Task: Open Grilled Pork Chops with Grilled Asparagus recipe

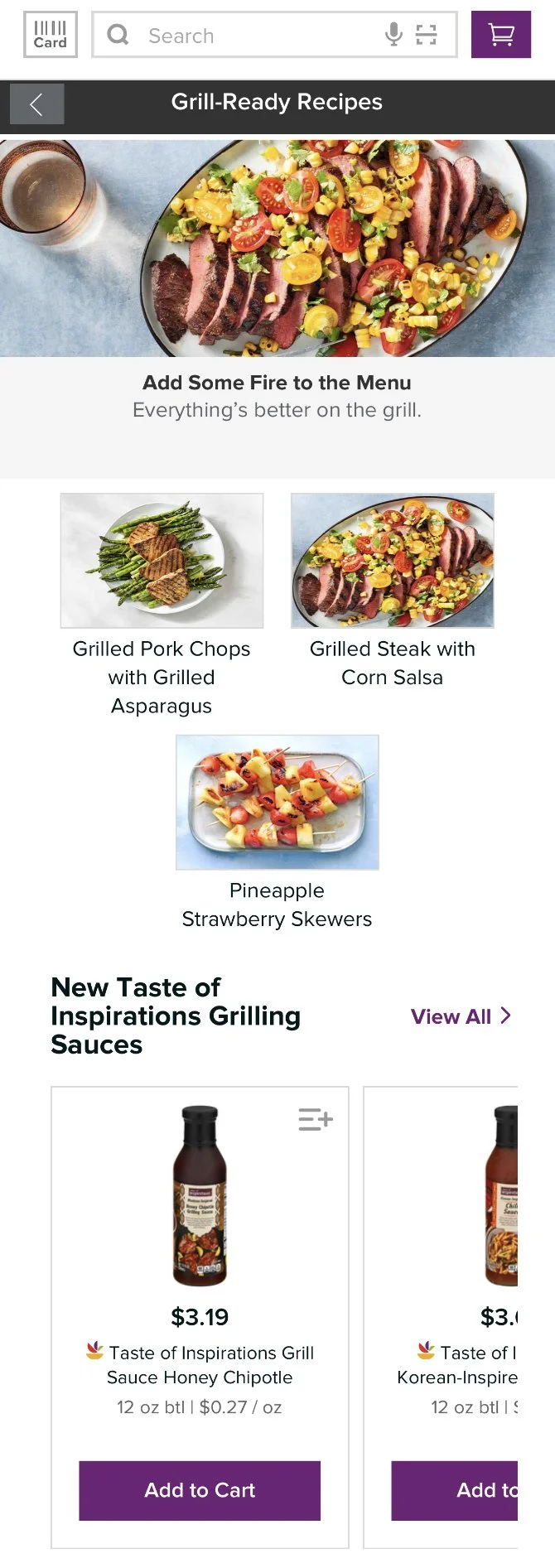Action: click(162, 561)
